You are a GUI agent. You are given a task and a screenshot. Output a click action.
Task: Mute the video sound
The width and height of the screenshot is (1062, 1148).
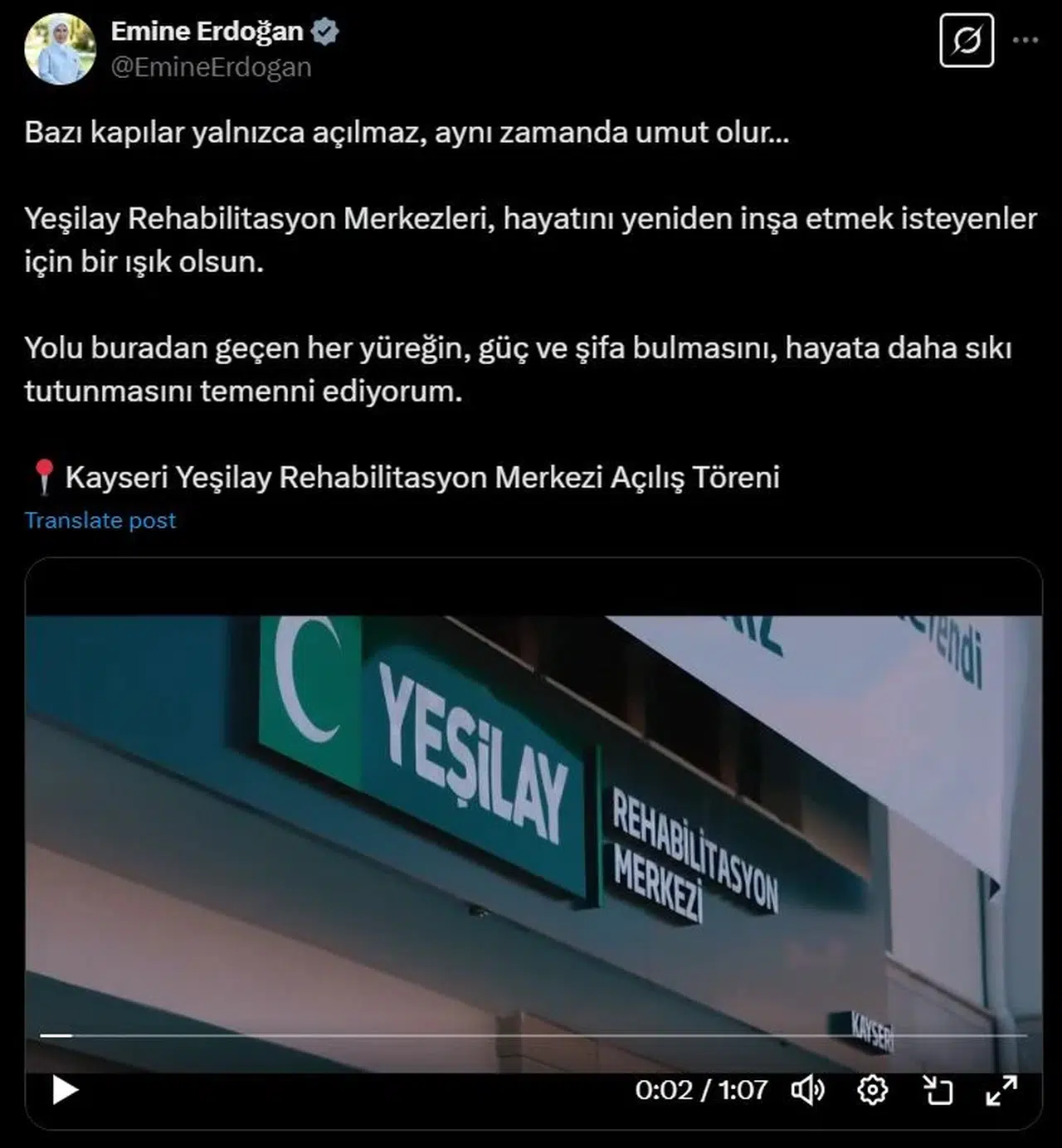[x=807, y=1090]
